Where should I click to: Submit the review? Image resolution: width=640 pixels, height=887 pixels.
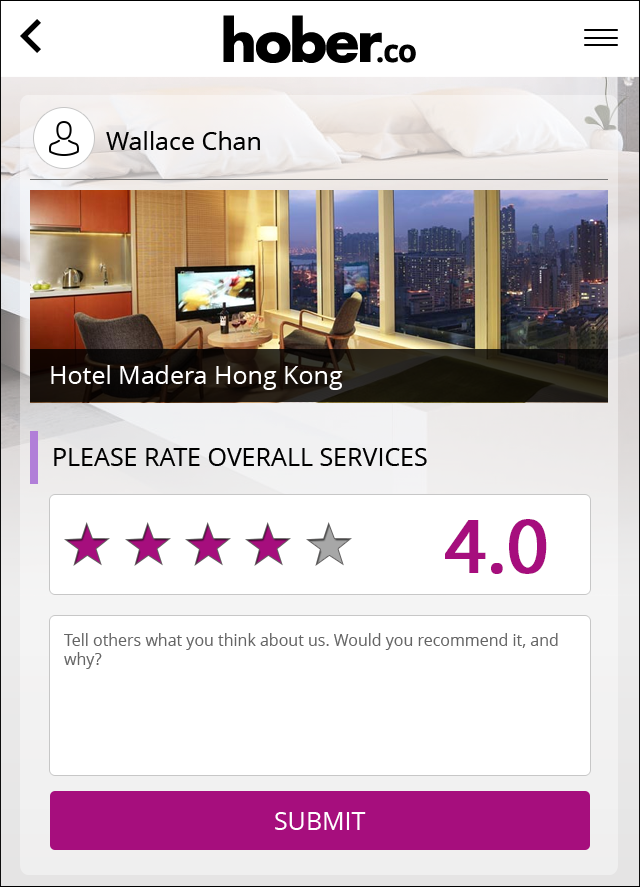319,821
